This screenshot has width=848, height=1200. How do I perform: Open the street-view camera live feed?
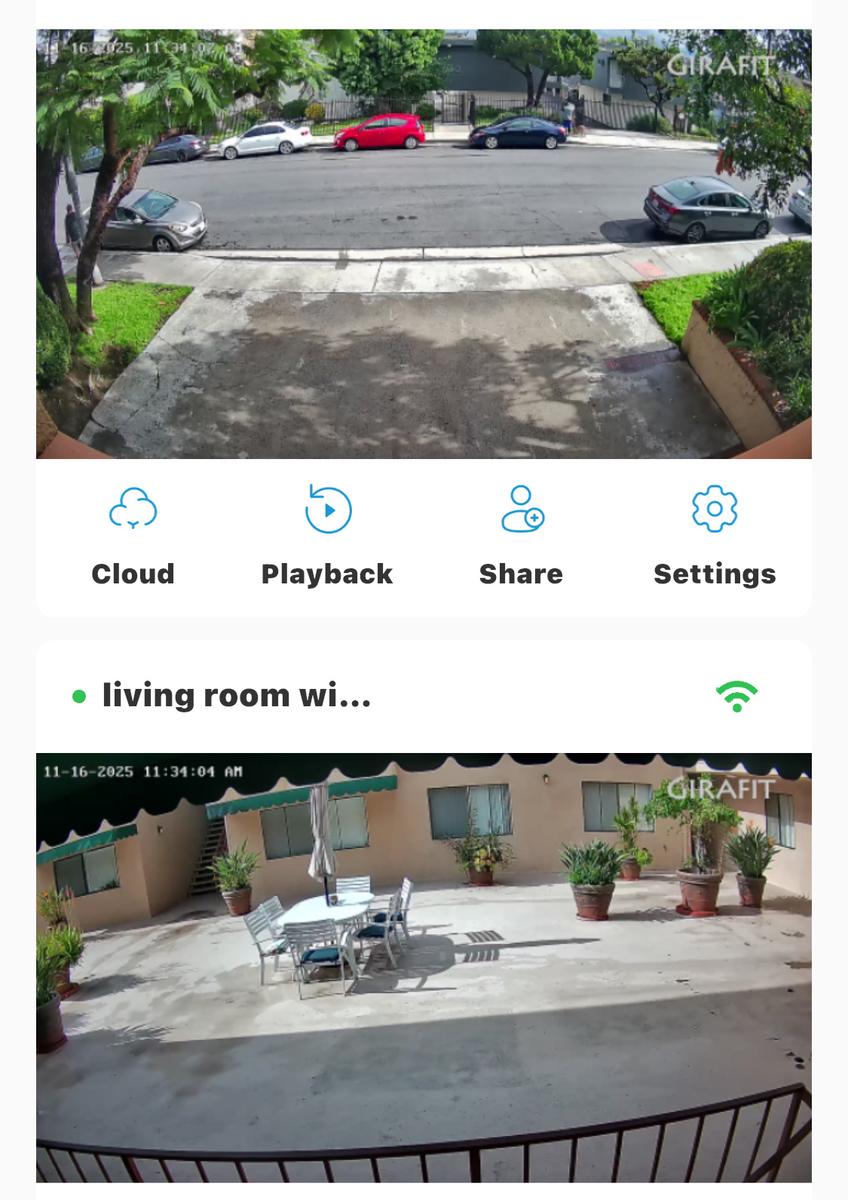pos(424,243)
